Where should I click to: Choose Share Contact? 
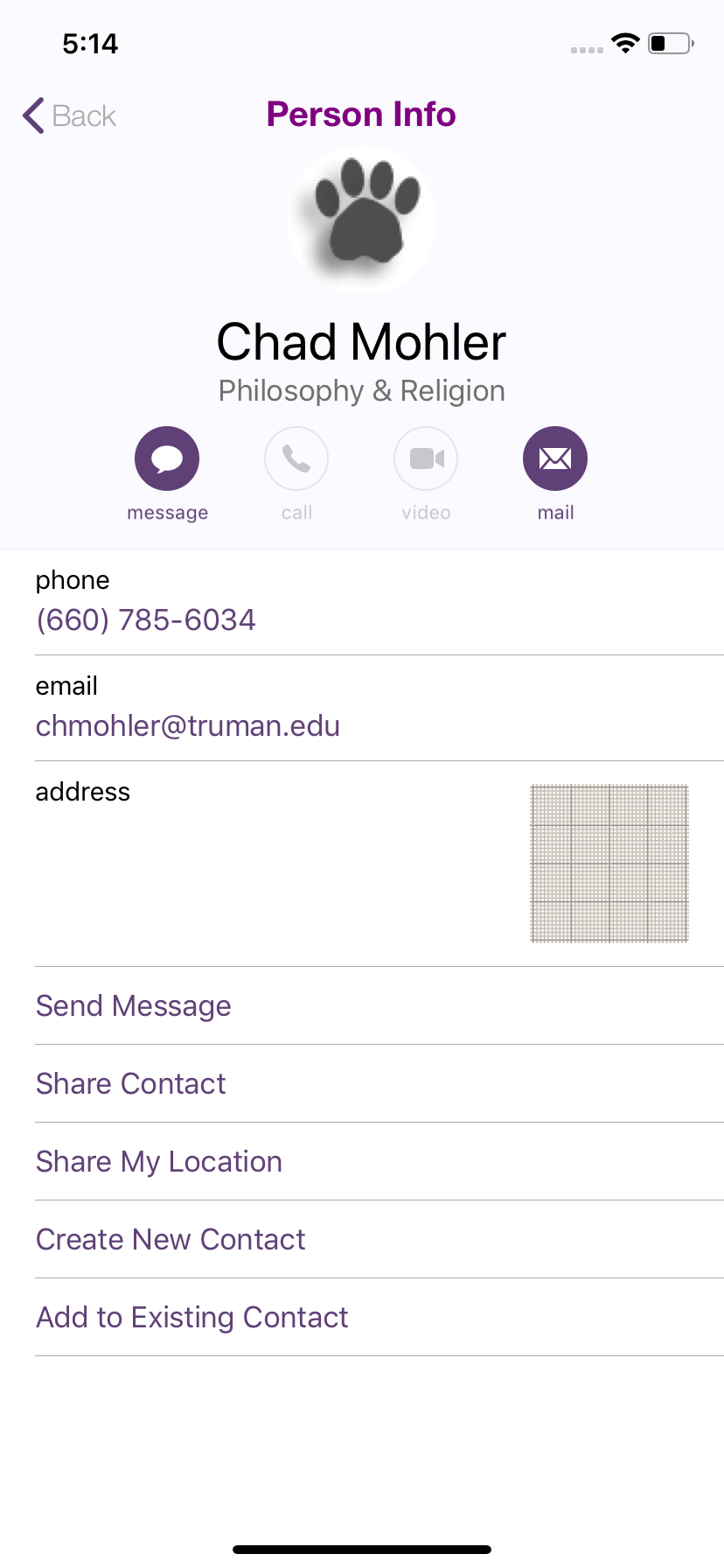click(x=131, y=1084)
